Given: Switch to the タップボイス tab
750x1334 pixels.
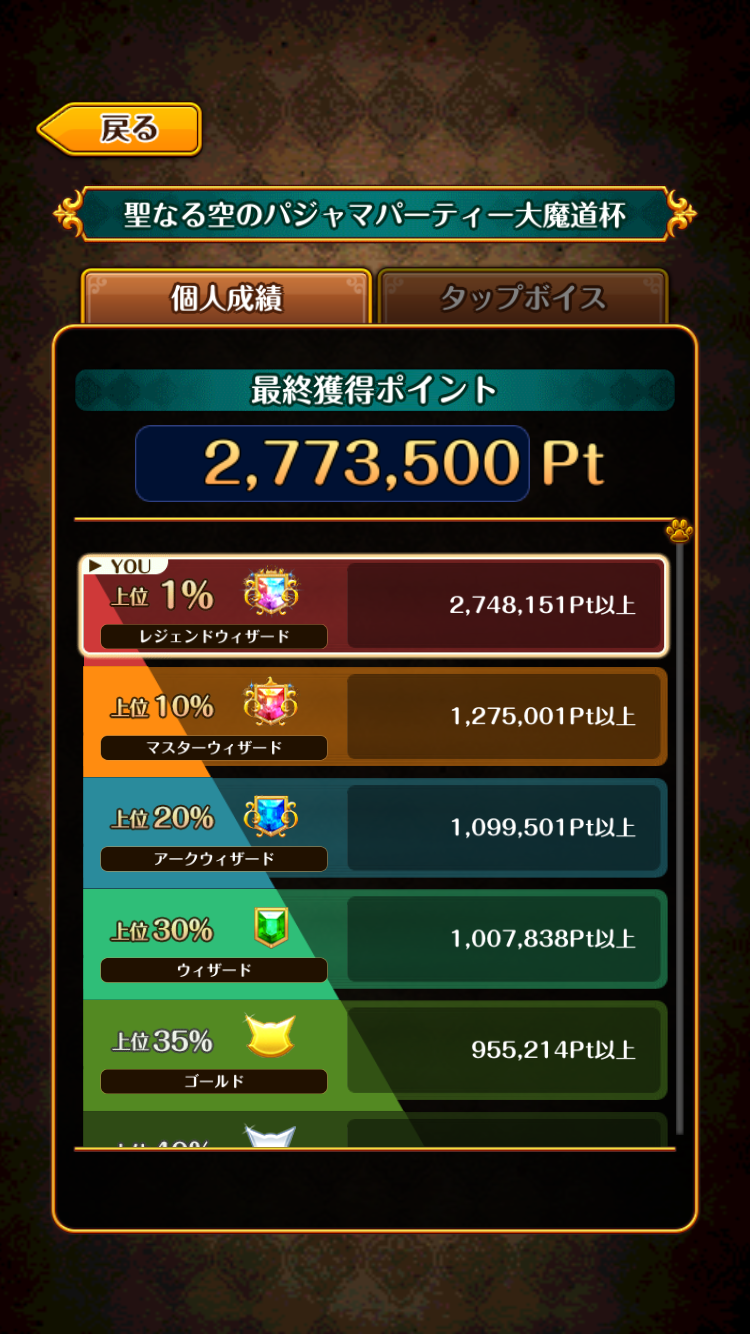Looking at the screenshot, I should click(522, 297).
